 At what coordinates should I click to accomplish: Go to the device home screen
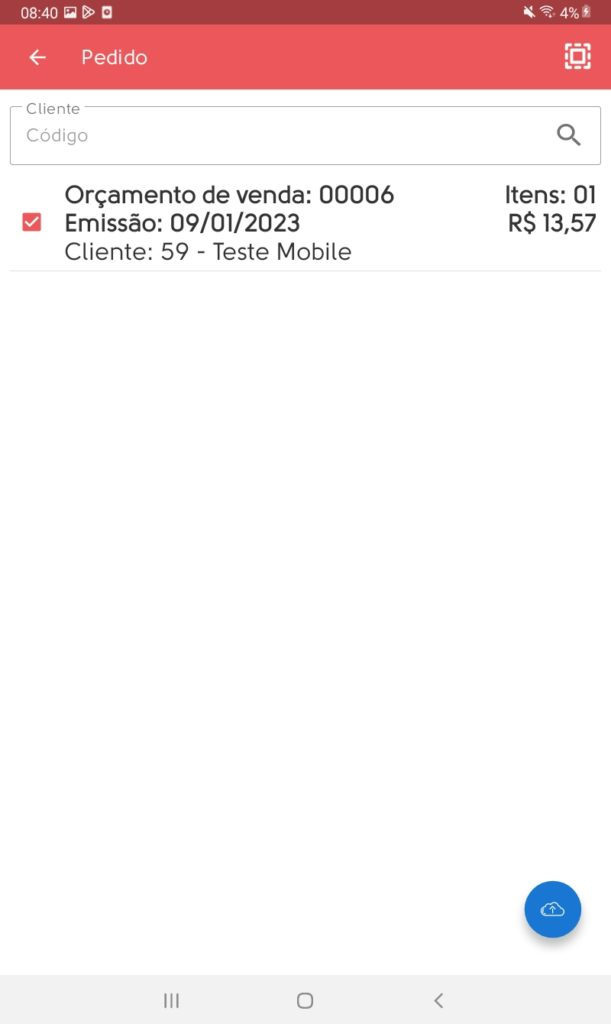(305, 1000)
